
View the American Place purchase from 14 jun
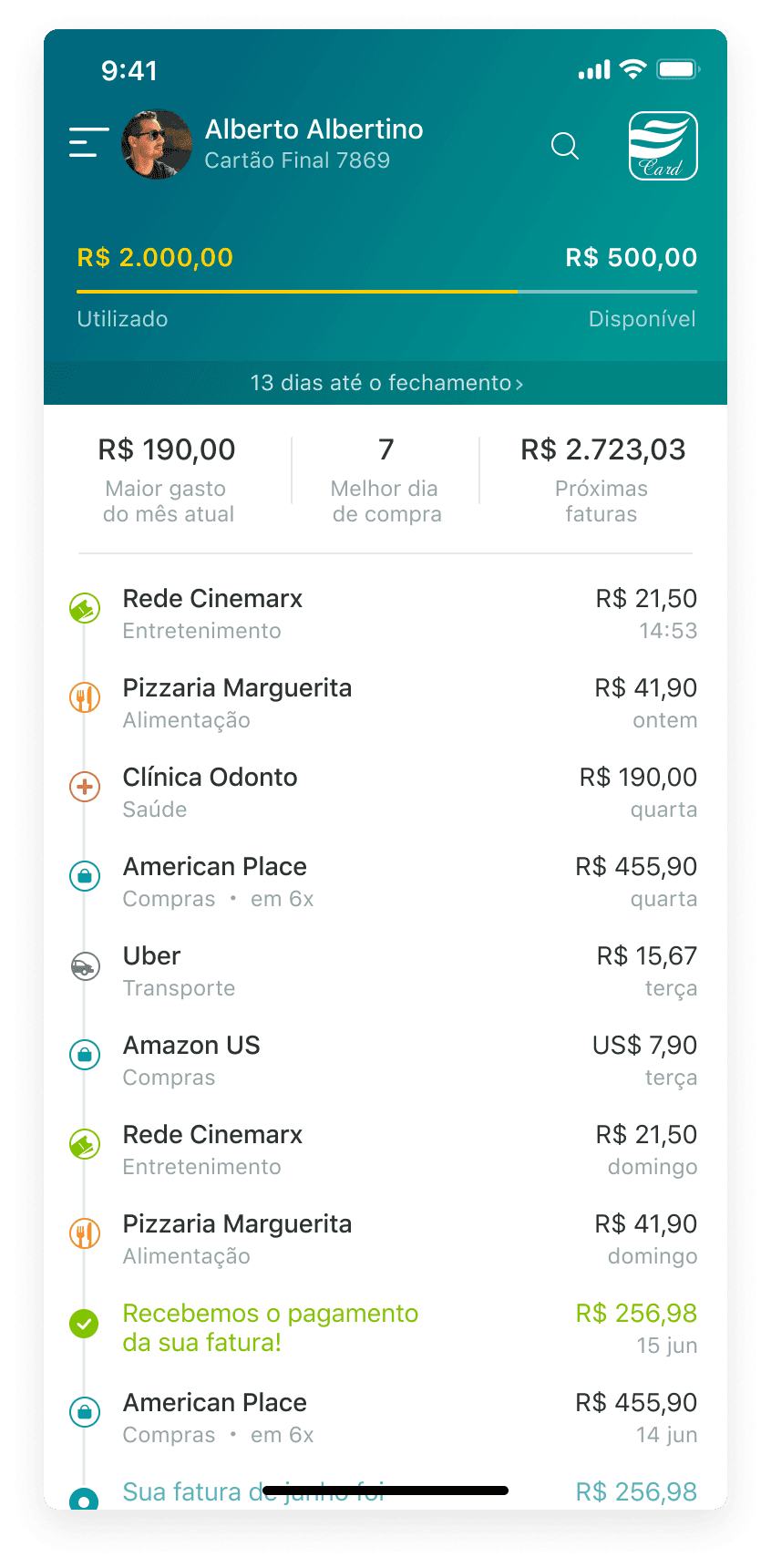(385, 1418)
